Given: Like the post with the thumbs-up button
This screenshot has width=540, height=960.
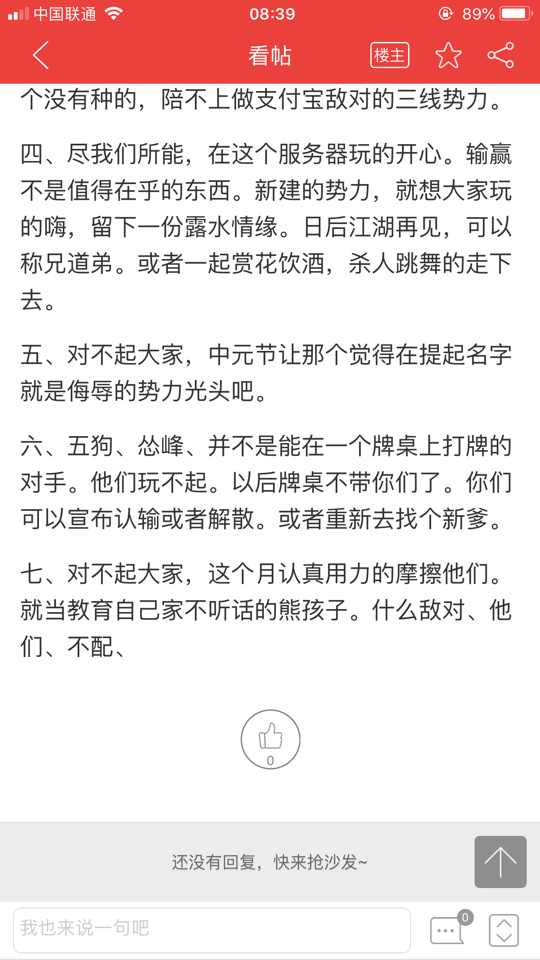Looking at the screenshot, I should click(x=270, y=739).
